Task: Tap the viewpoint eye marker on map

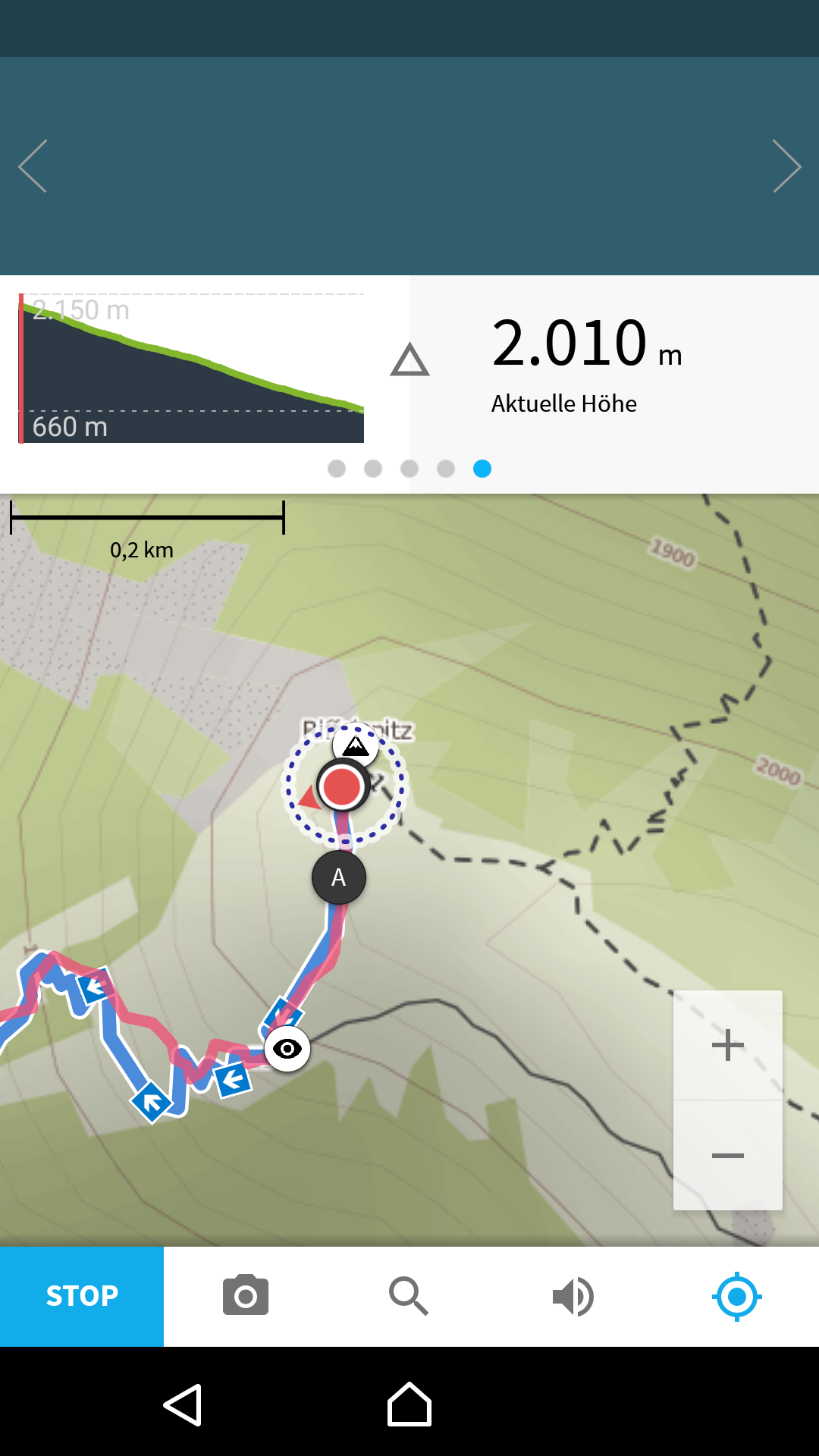Action: click(x=287, y=1049)
